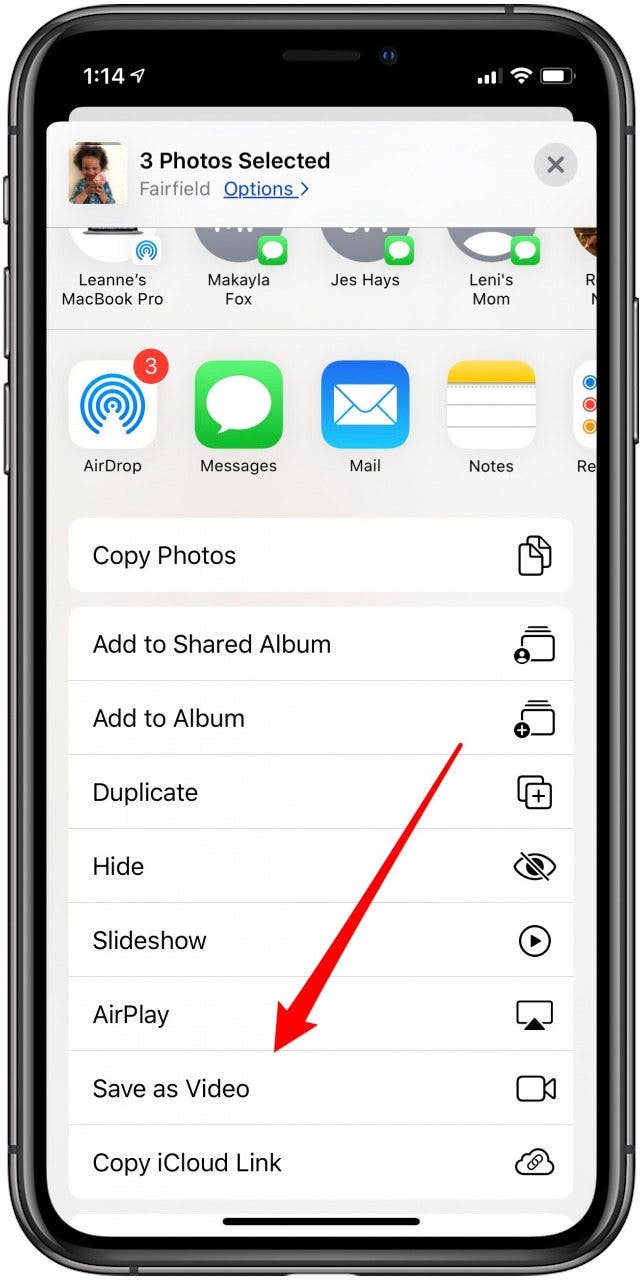The image size is (642, 1280).
Task: Share via Mail app
Action: tap(365, 417)
